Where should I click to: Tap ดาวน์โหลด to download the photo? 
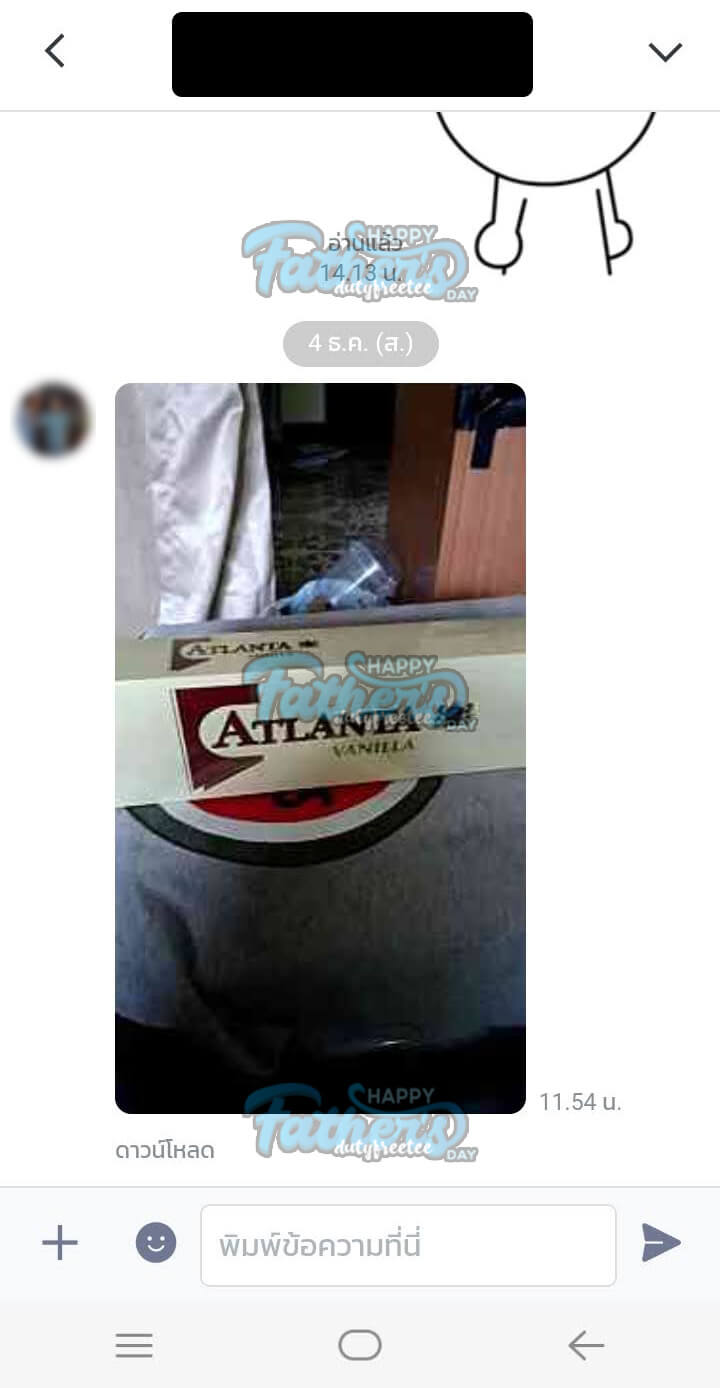pos(165,1151)
